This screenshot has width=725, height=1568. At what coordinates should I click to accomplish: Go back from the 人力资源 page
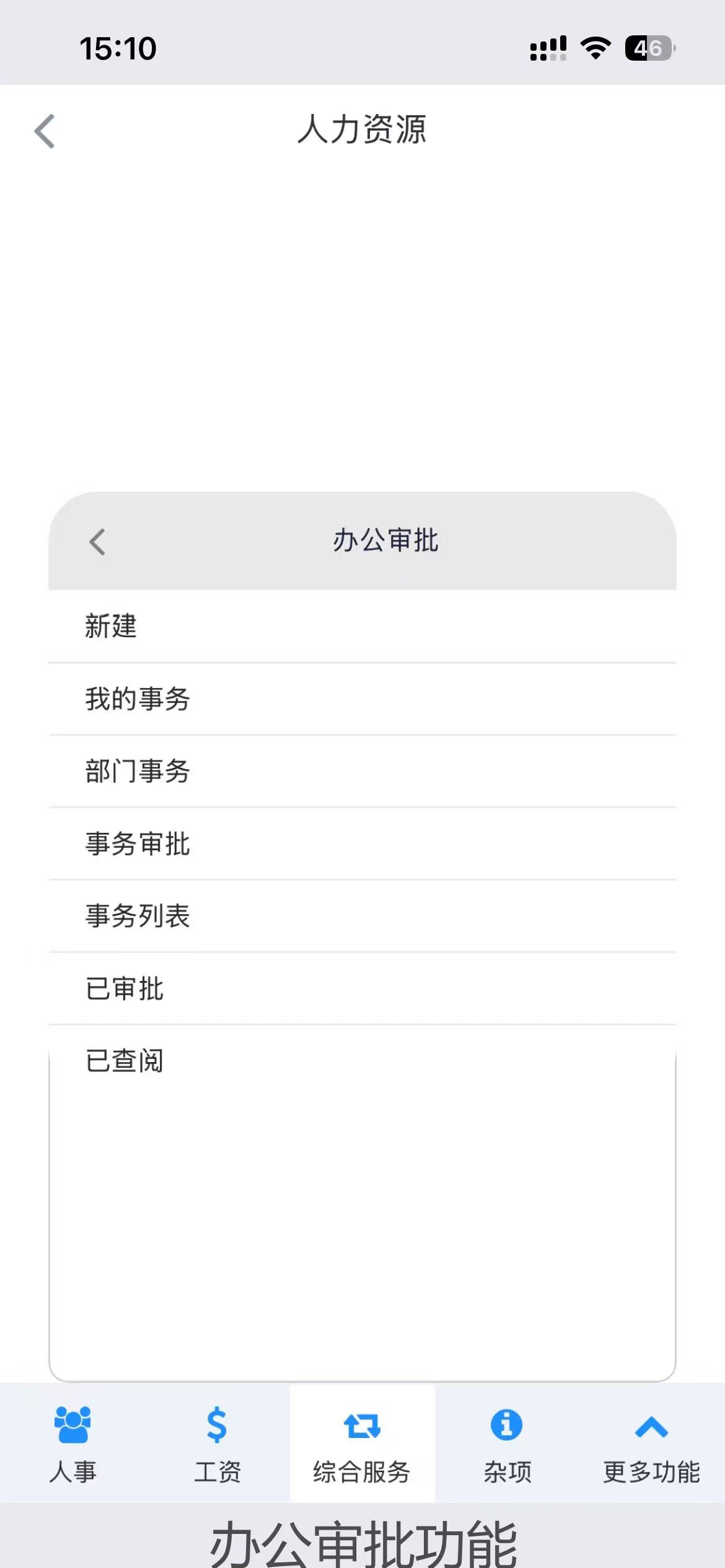(45, 131)
